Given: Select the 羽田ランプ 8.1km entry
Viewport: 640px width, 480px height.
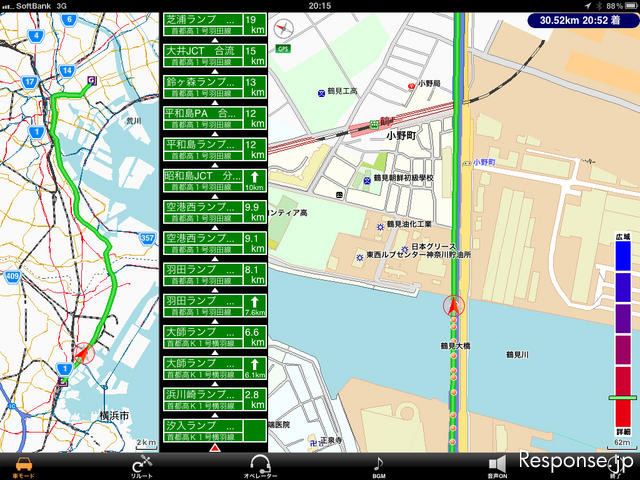Looking at the screenshot, I should point(213,275).
